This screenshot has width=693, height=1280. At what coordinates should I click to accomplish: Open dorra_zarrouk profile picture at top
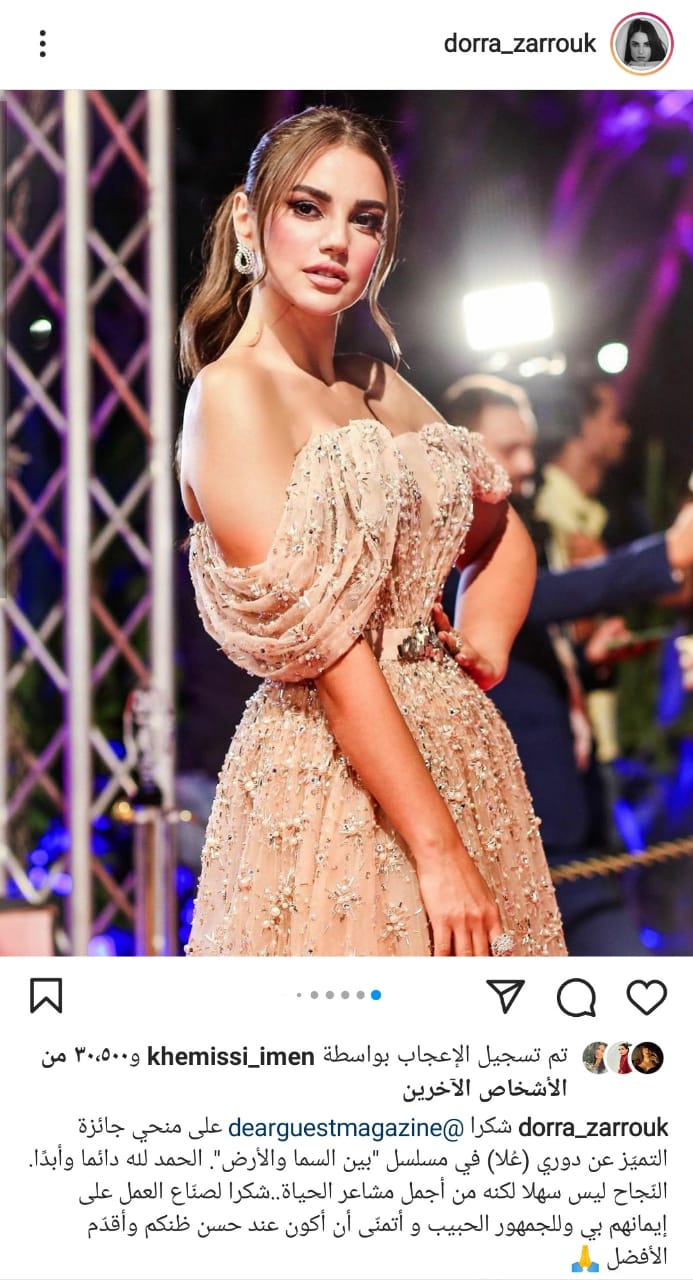(641, 44)
